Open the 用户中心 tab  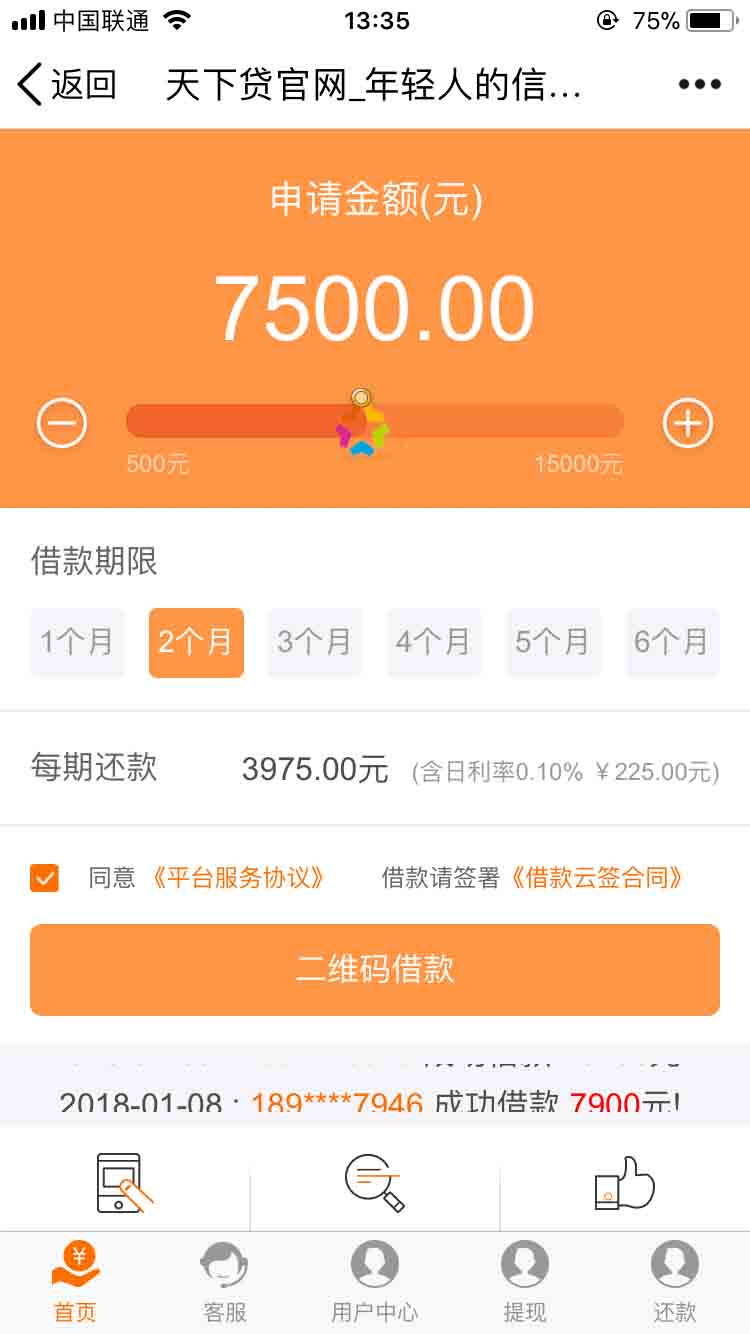point(375,1282)
